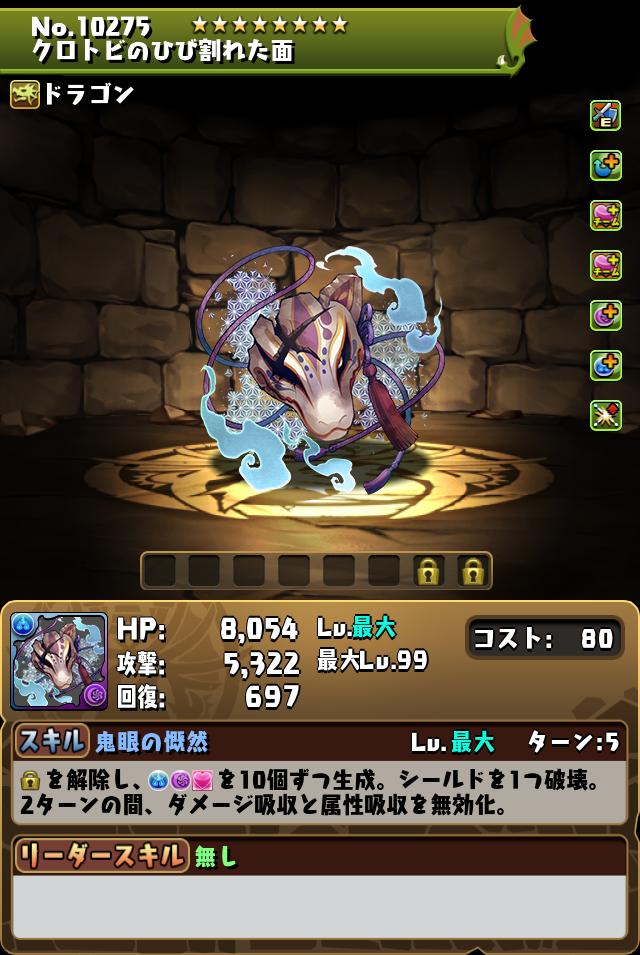Tap the assist equipment awakening icon
Viewport: 640px width, 955px height.
click(605, 116)
